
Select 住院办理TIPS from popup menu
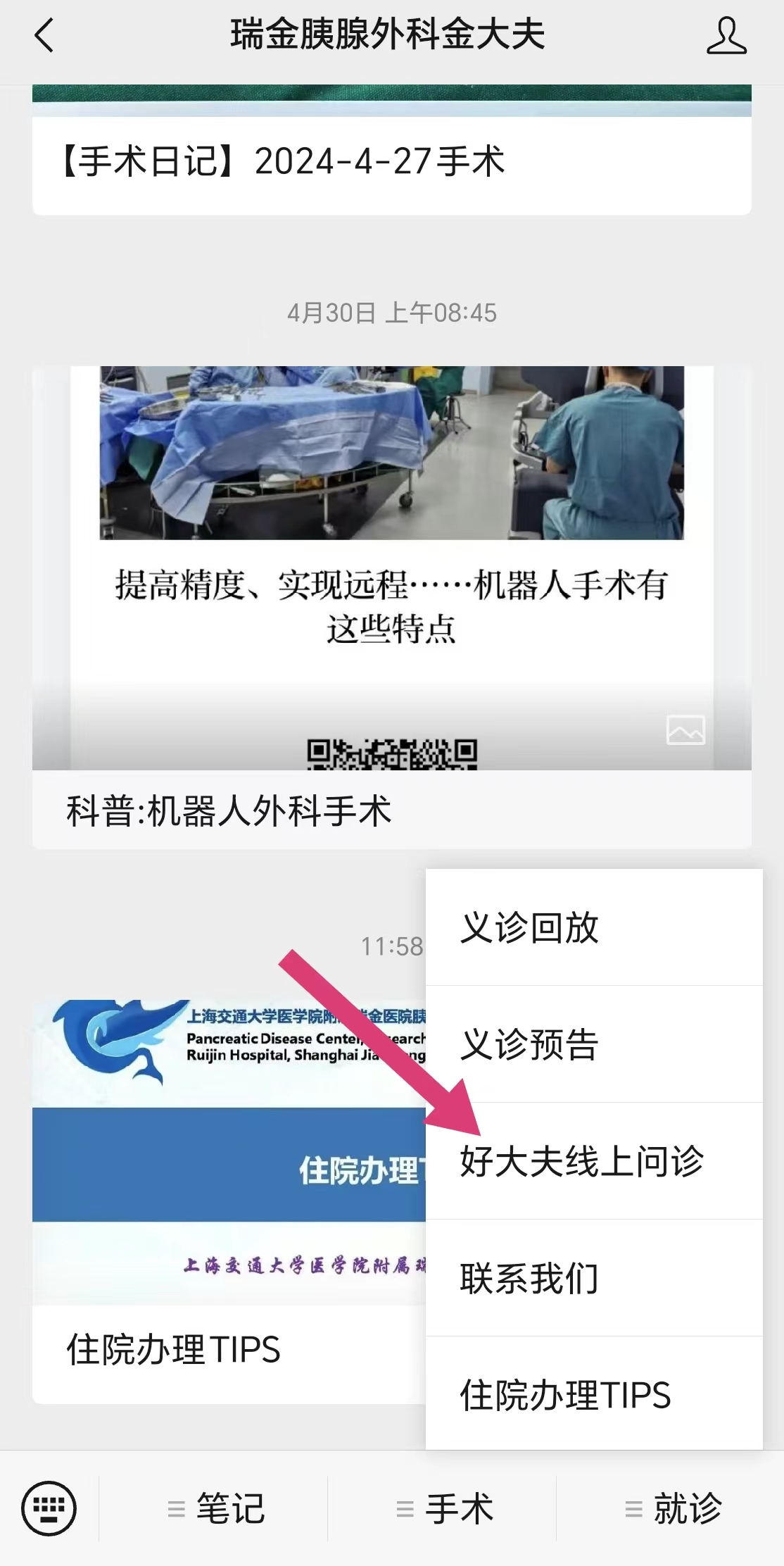pos(594,1395)
